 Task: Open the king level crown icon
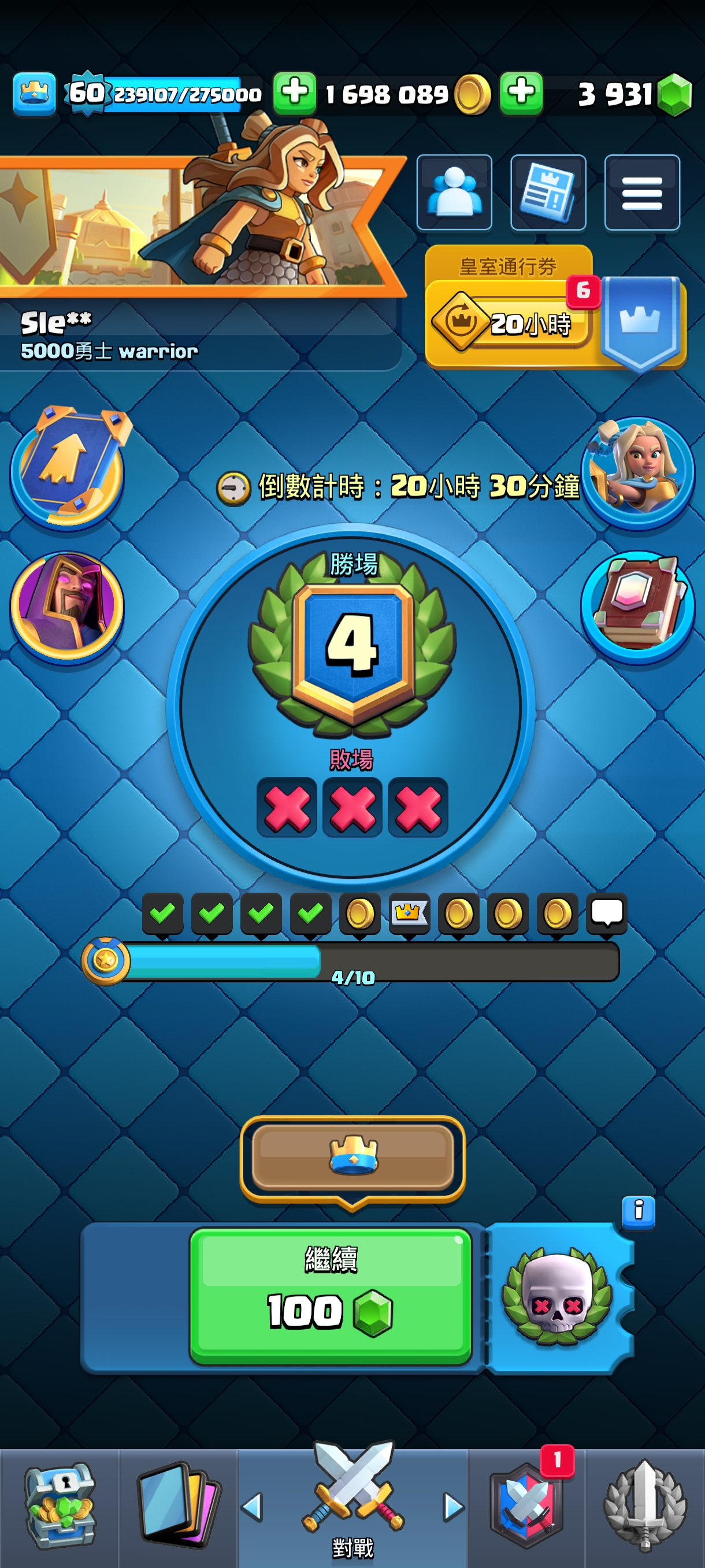(x=35, y=94)
